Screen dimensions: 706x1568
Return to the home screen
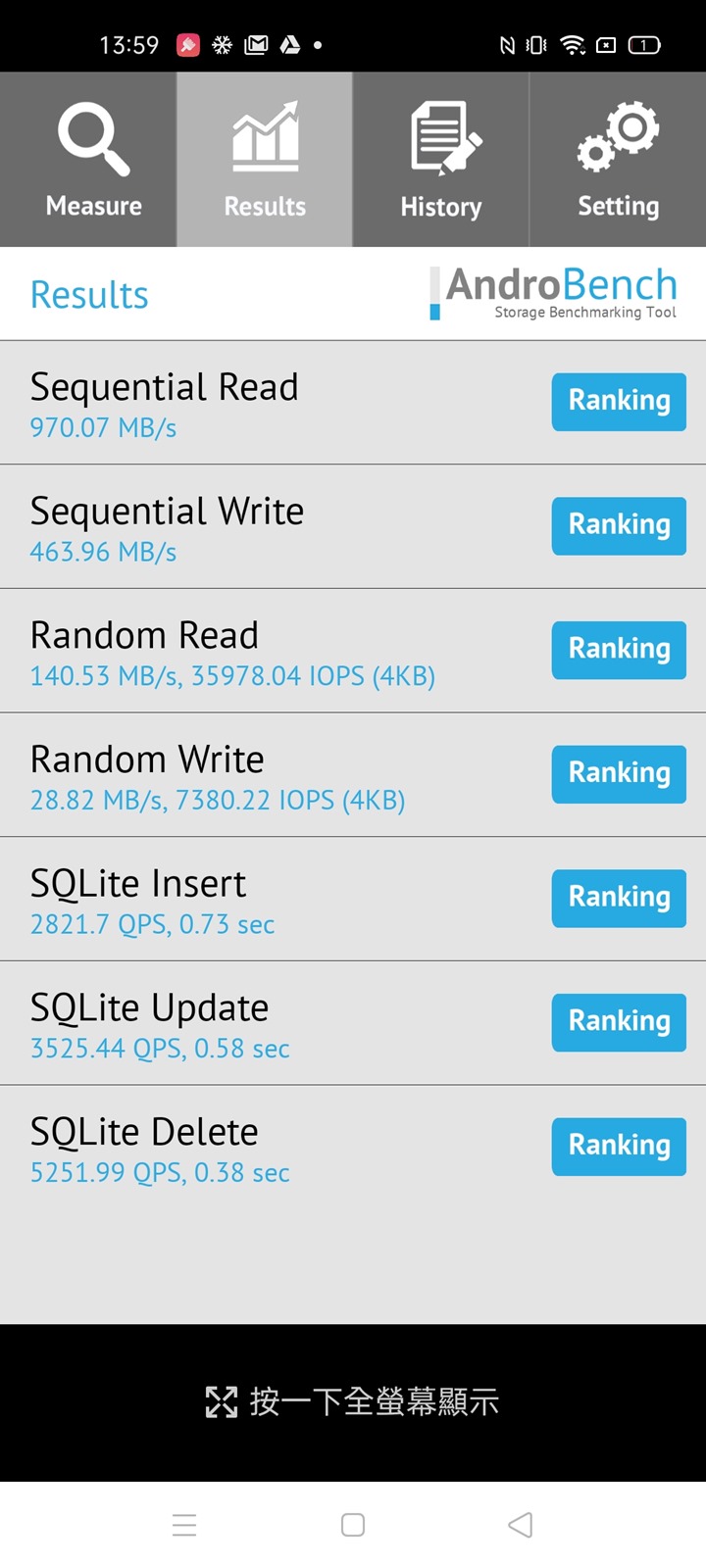353,1525
